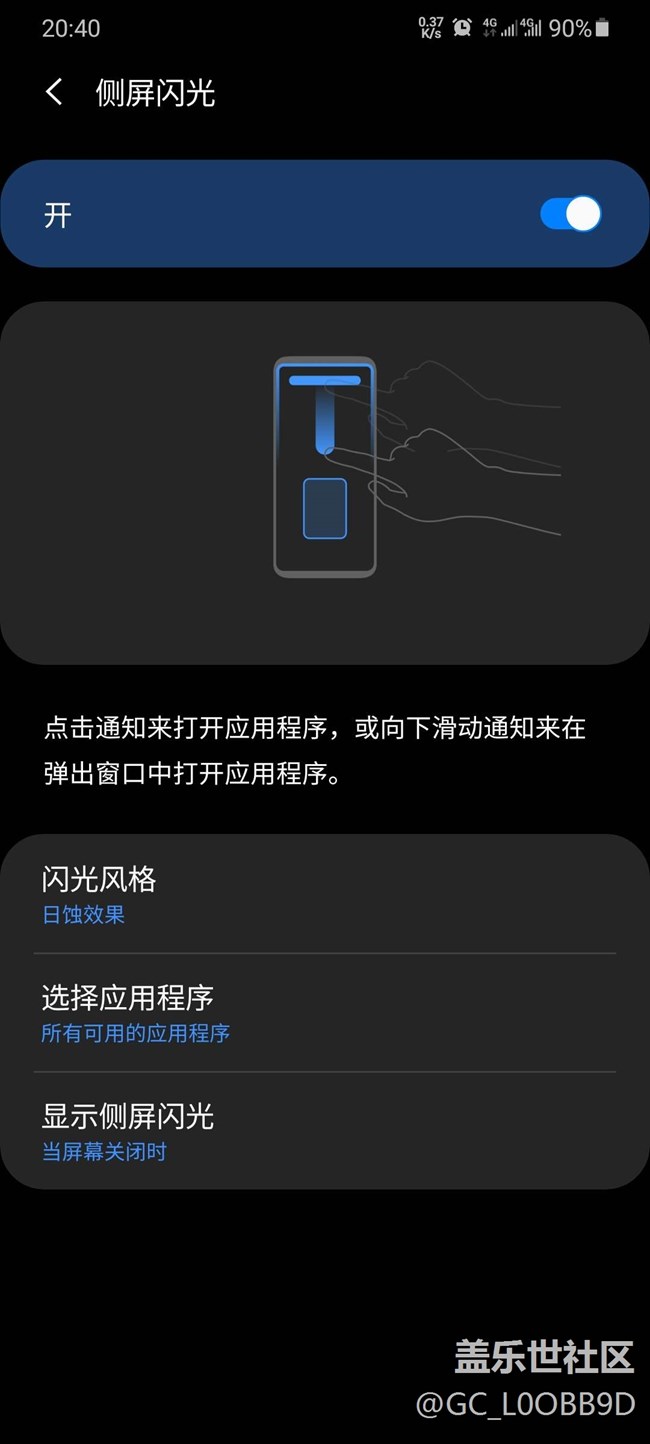Go back from 侧屏闪光 settings

click(54, 93)
